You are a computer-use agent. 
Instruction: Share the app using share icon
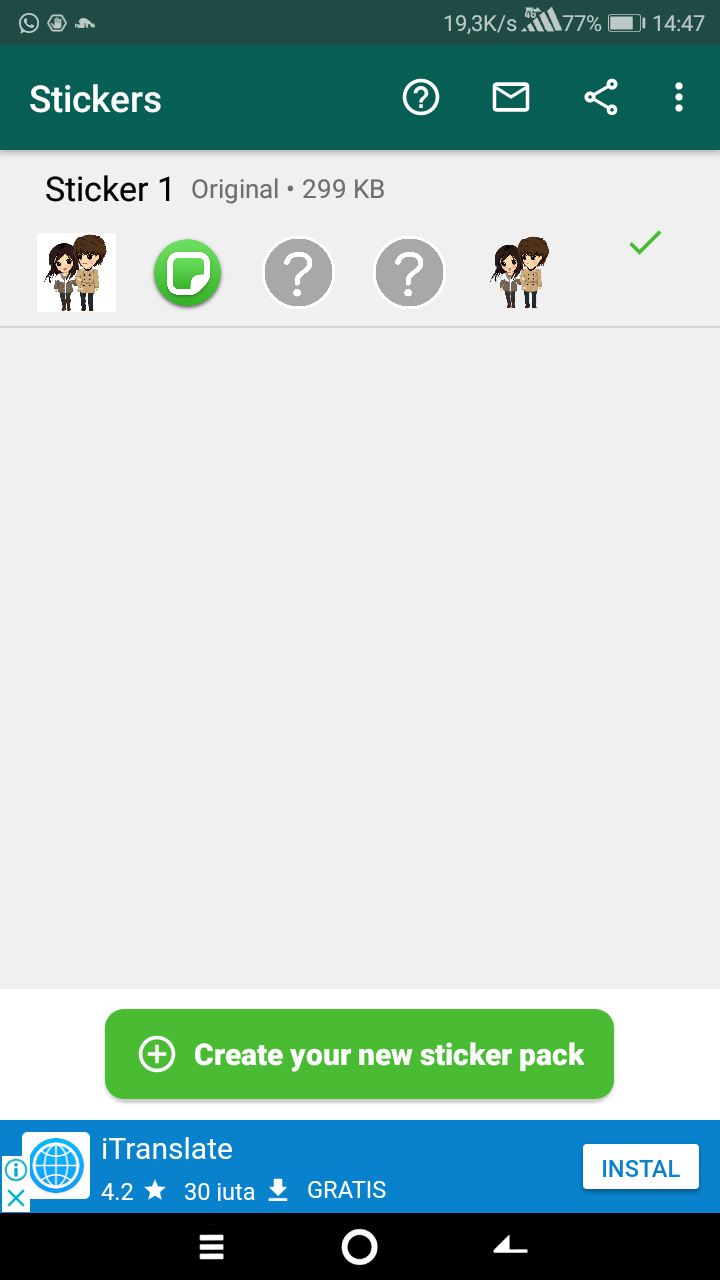(x=600, y=98)
